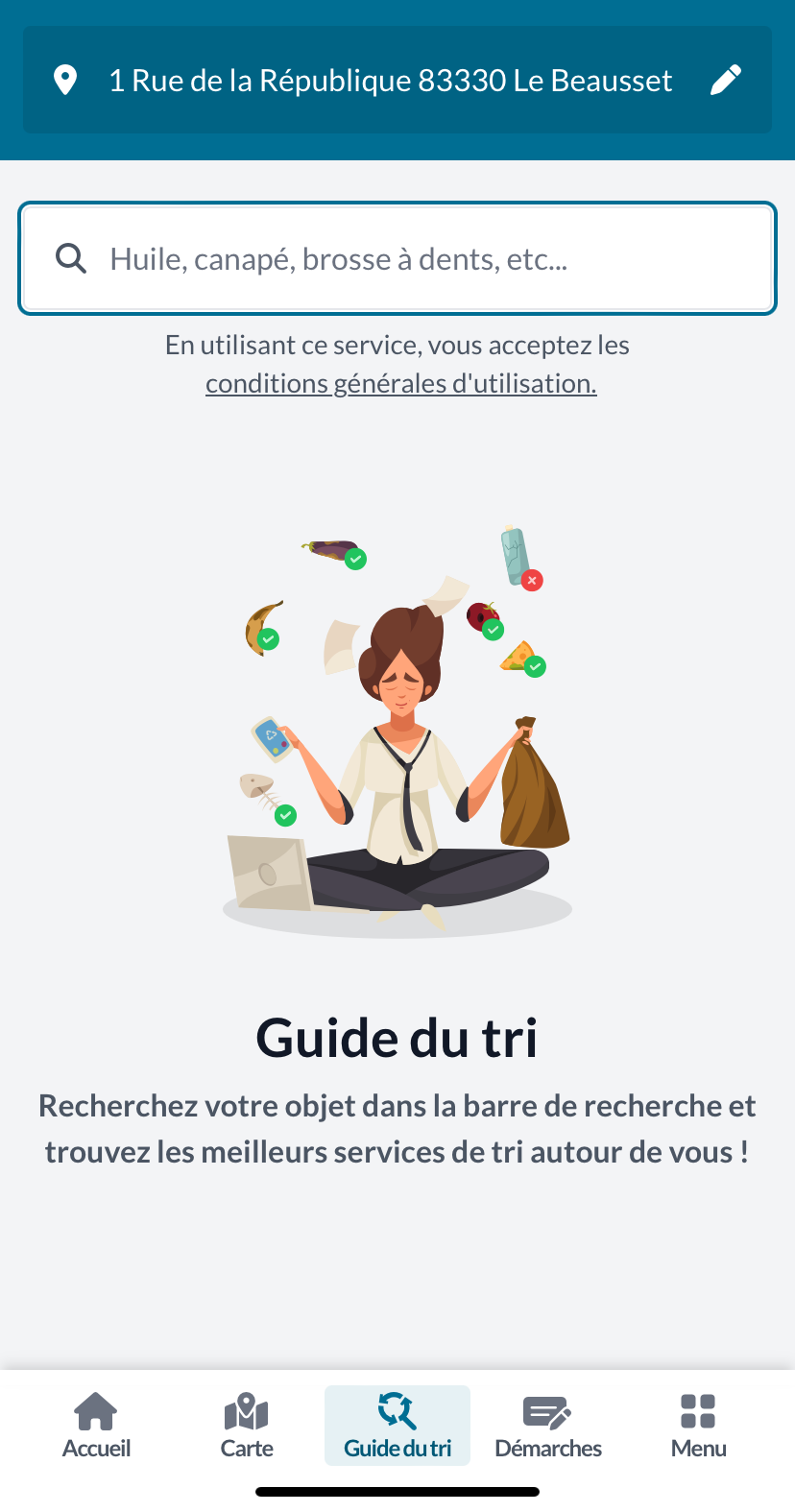795x1512 pixels.
Task: Select the Accueil home icon
Action: click(x=96, y=1413)
